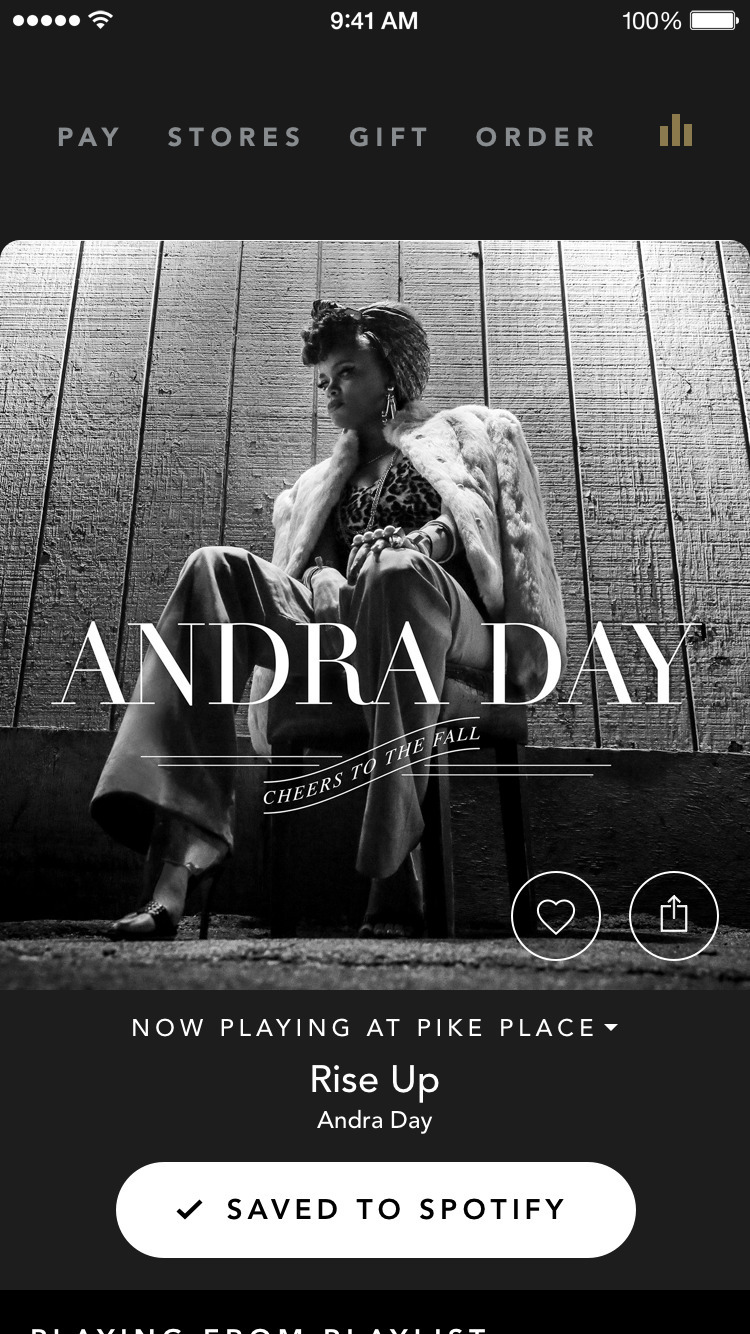
Task: Tap the Saved to Spotify button
Action: tap(375, 1209)
